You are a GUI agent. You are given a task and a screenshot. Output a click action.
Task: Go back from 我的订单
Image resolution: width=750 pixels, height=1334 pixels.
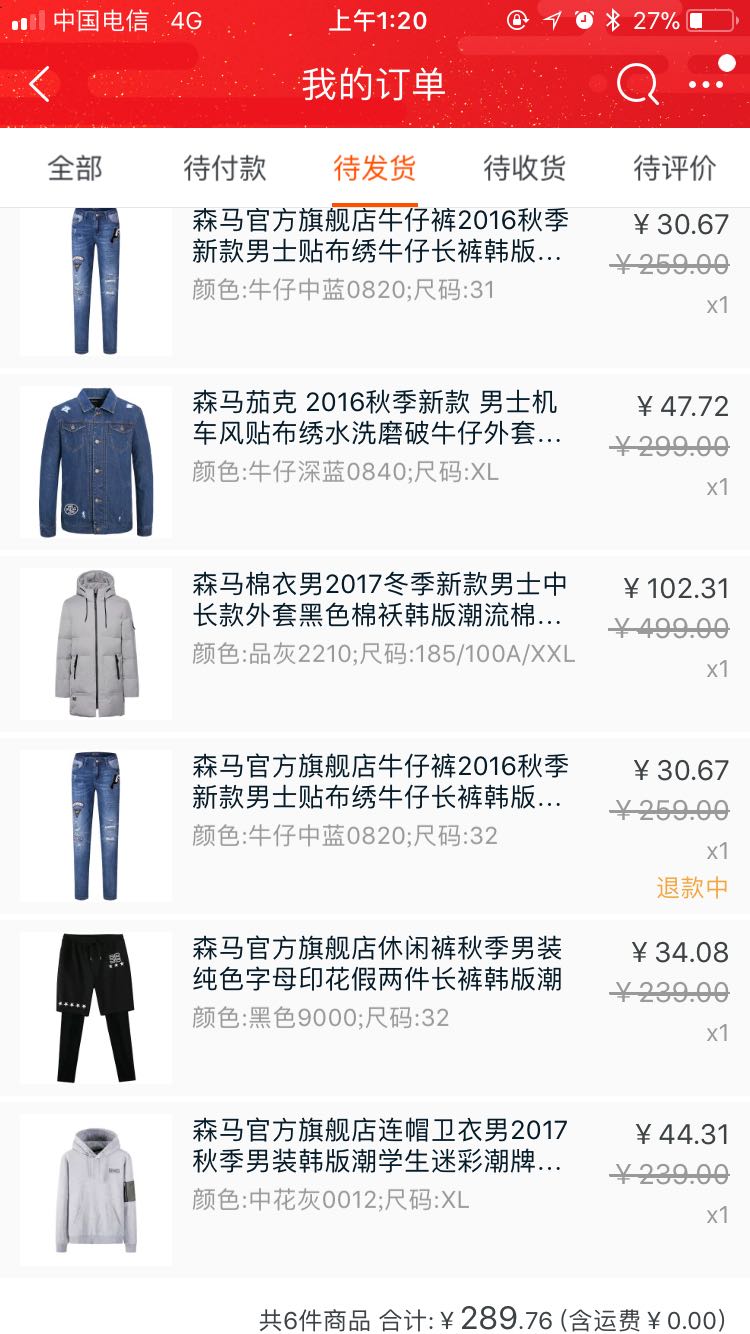(40, 85)
